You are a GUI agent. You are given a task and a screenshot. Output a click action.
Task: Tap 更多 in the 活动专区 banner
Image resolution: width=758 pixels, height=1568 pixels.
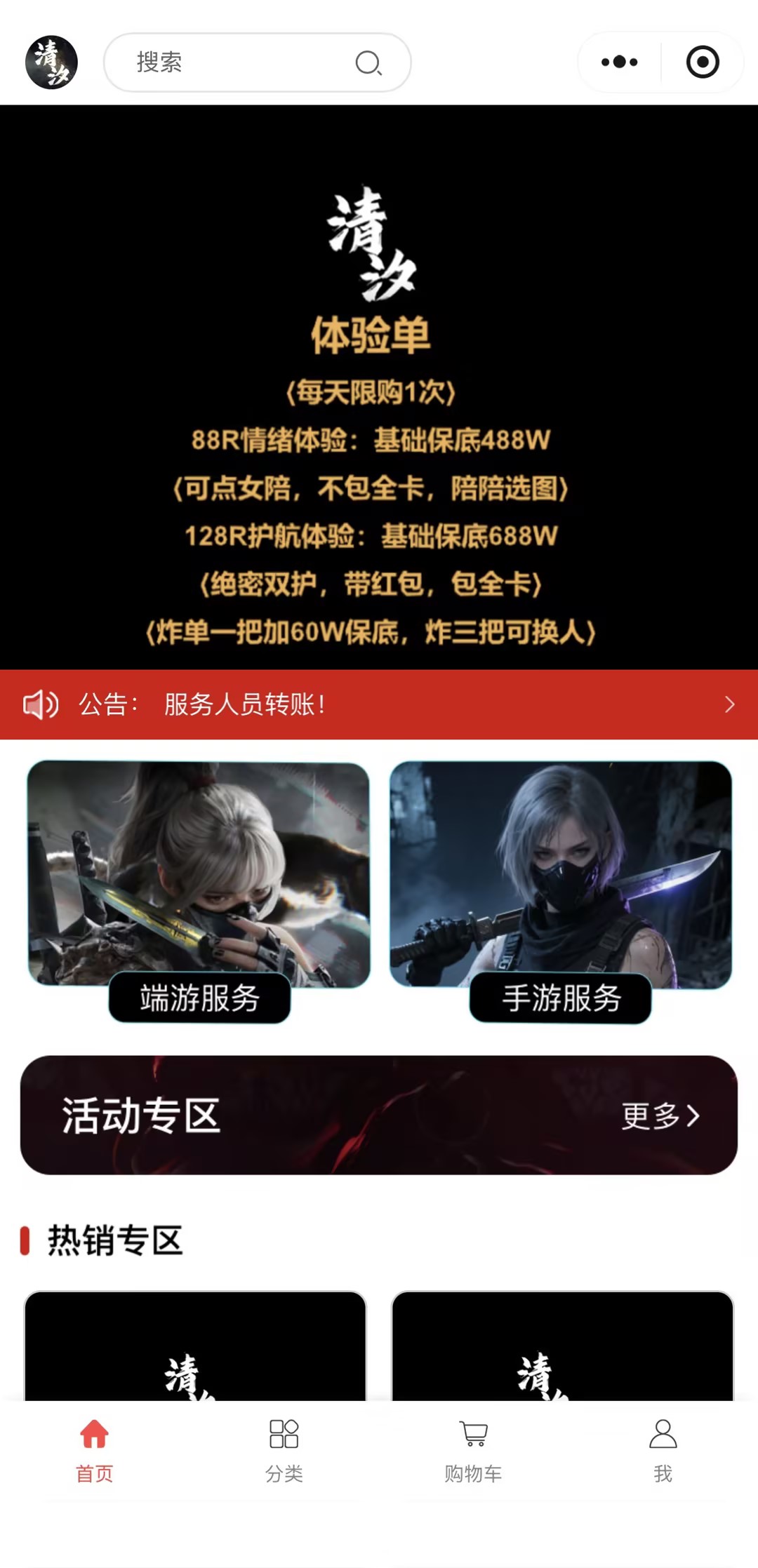660,1115
